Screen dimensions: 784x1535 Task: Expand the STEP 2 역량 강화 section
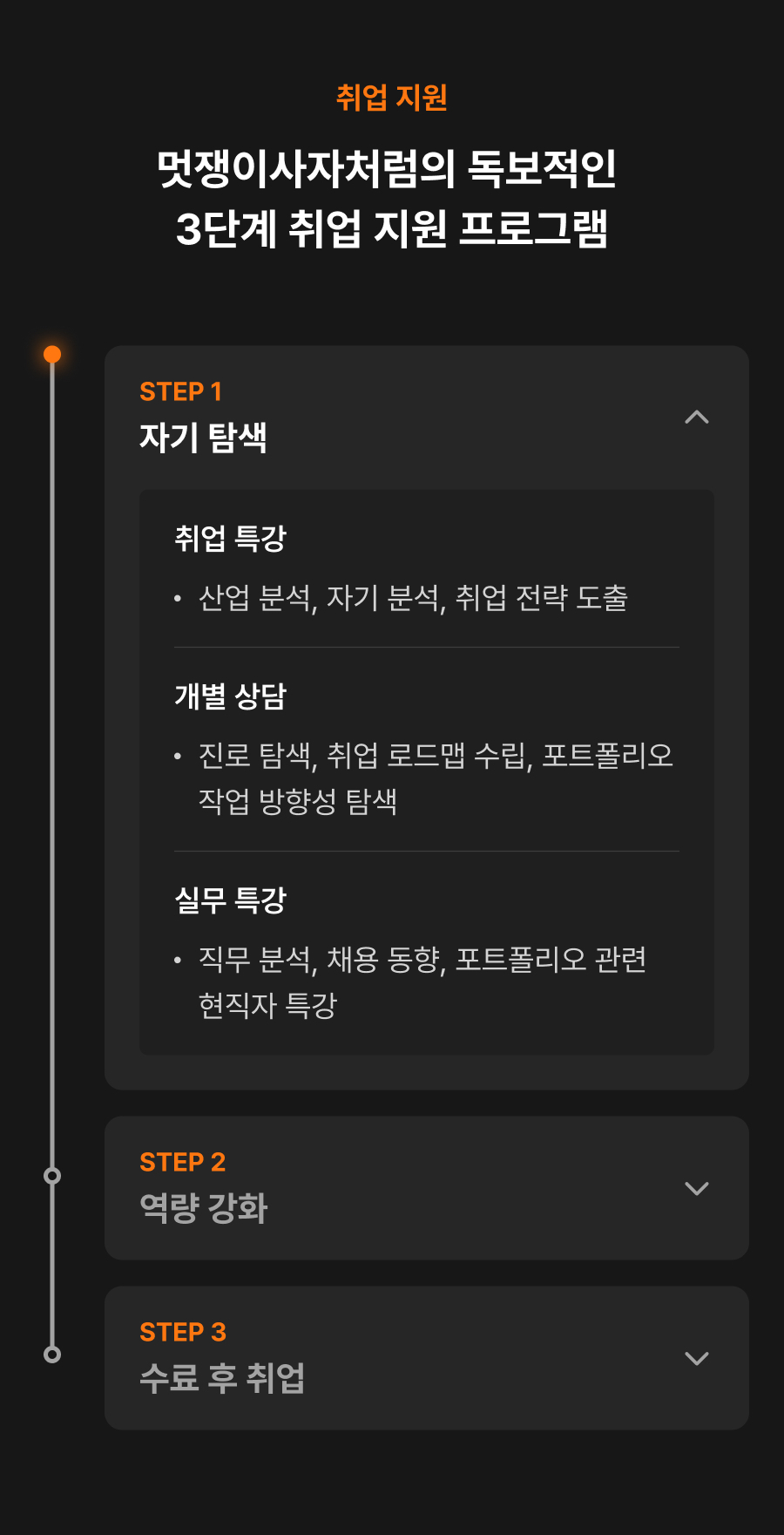[696, 1188]
